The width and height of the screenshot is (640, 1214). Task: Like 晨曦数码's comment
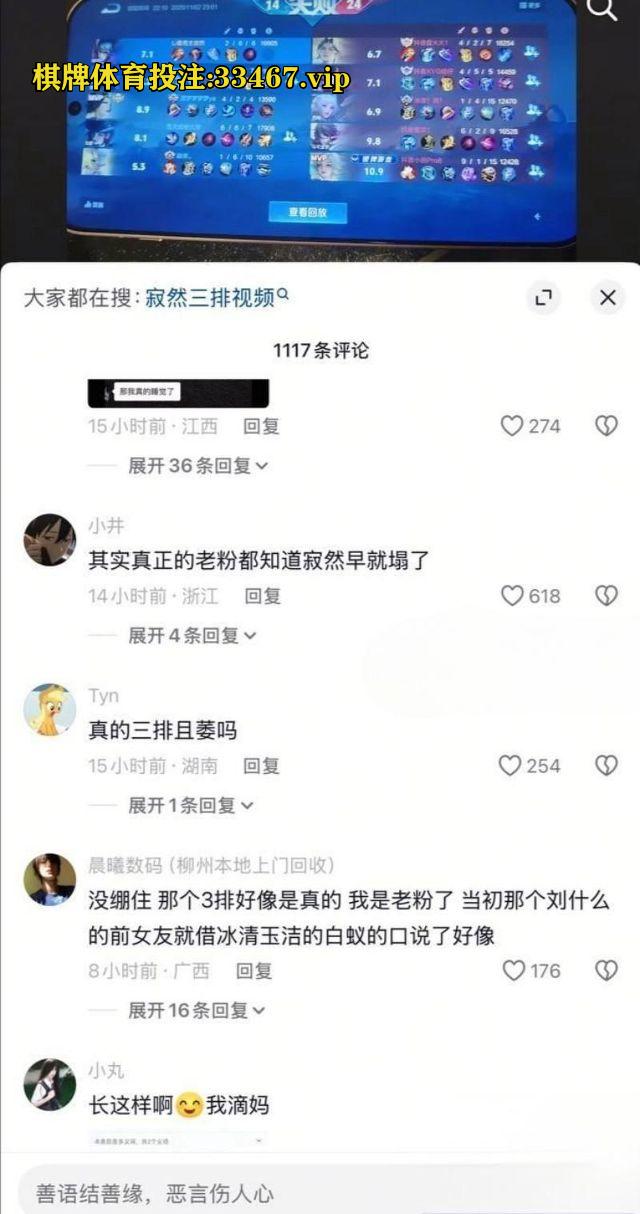click(x=514, y=970)
